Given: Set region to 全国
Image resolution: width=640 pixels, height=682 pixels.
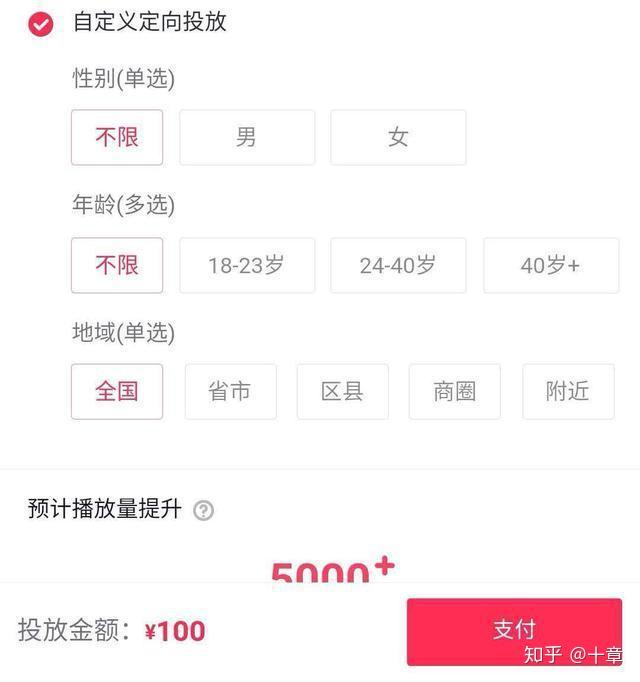Looking at the screenshot, I should click(x=117, y=392).
